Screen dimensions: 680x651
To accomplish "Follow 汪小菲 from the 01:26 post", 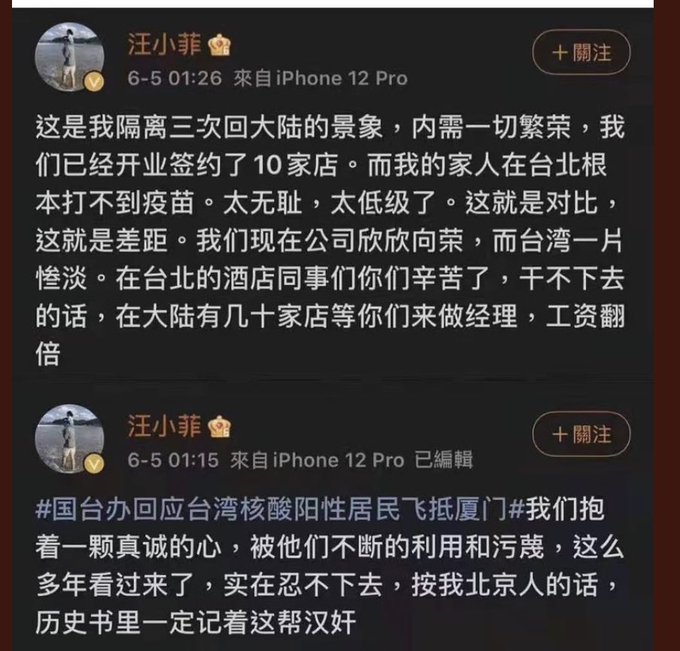I will [582, 53].
